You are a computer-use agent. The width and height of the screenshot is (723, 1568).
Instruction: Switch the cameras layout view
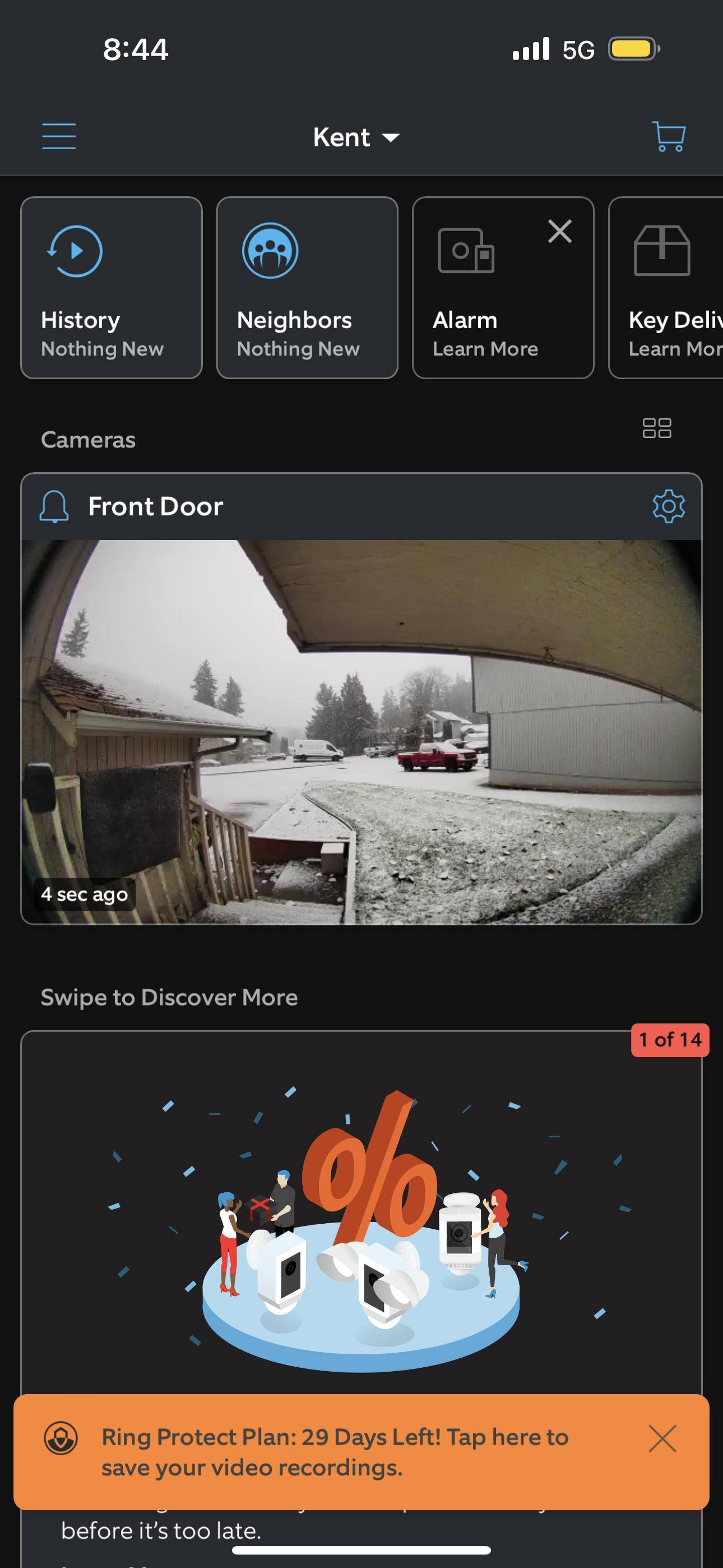click(x=657, y=428)
